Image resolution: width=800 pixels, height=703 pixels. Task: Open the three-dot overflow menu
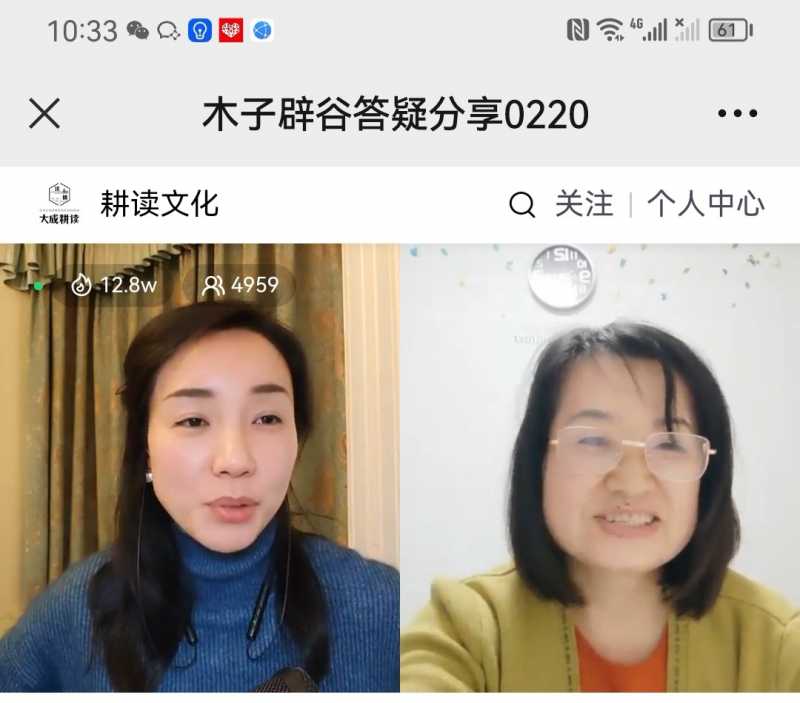737,114
